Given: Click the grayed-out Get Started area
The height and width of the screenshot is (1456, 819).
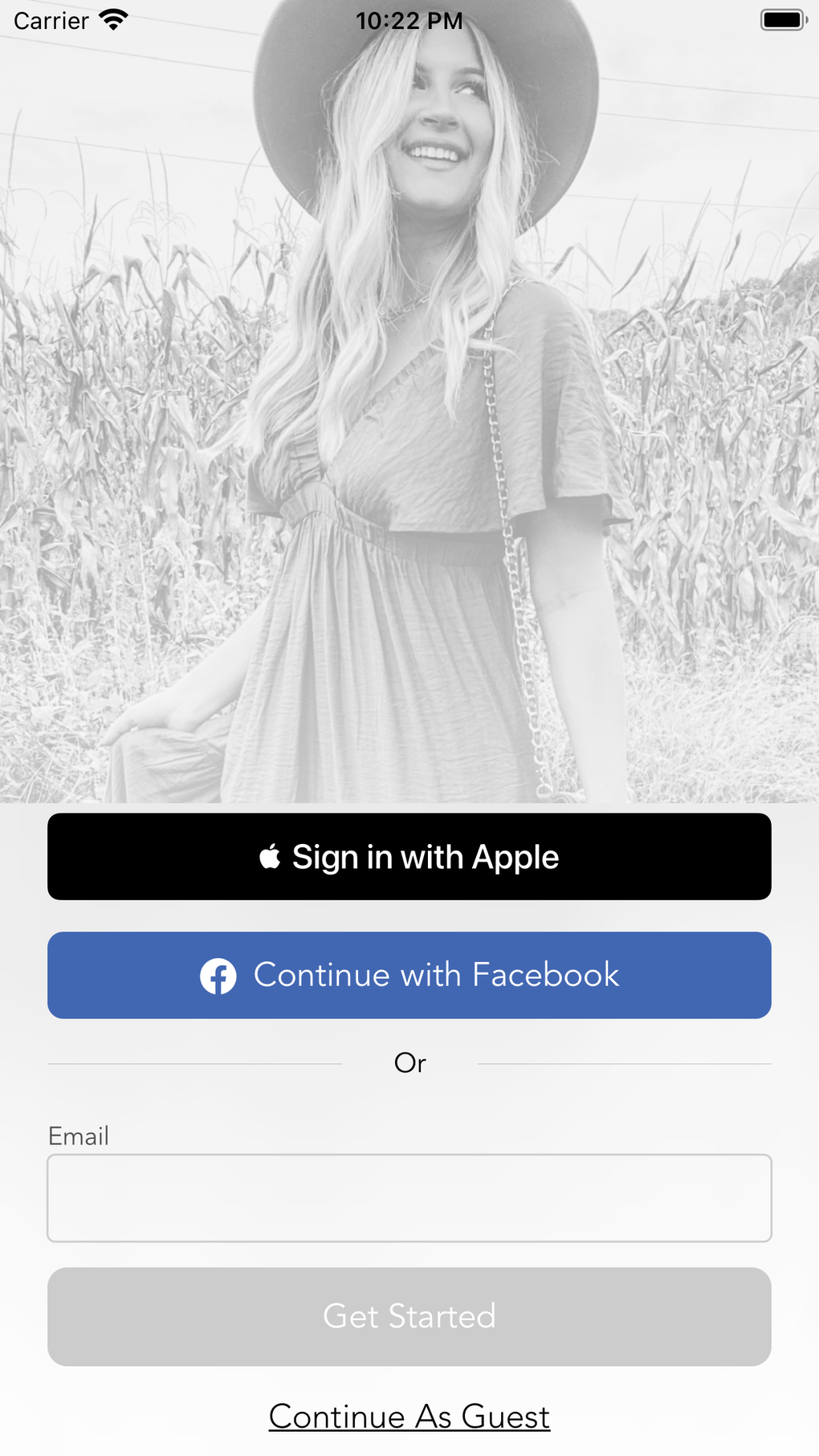Looking at the screenshot, I should 409,1315.
